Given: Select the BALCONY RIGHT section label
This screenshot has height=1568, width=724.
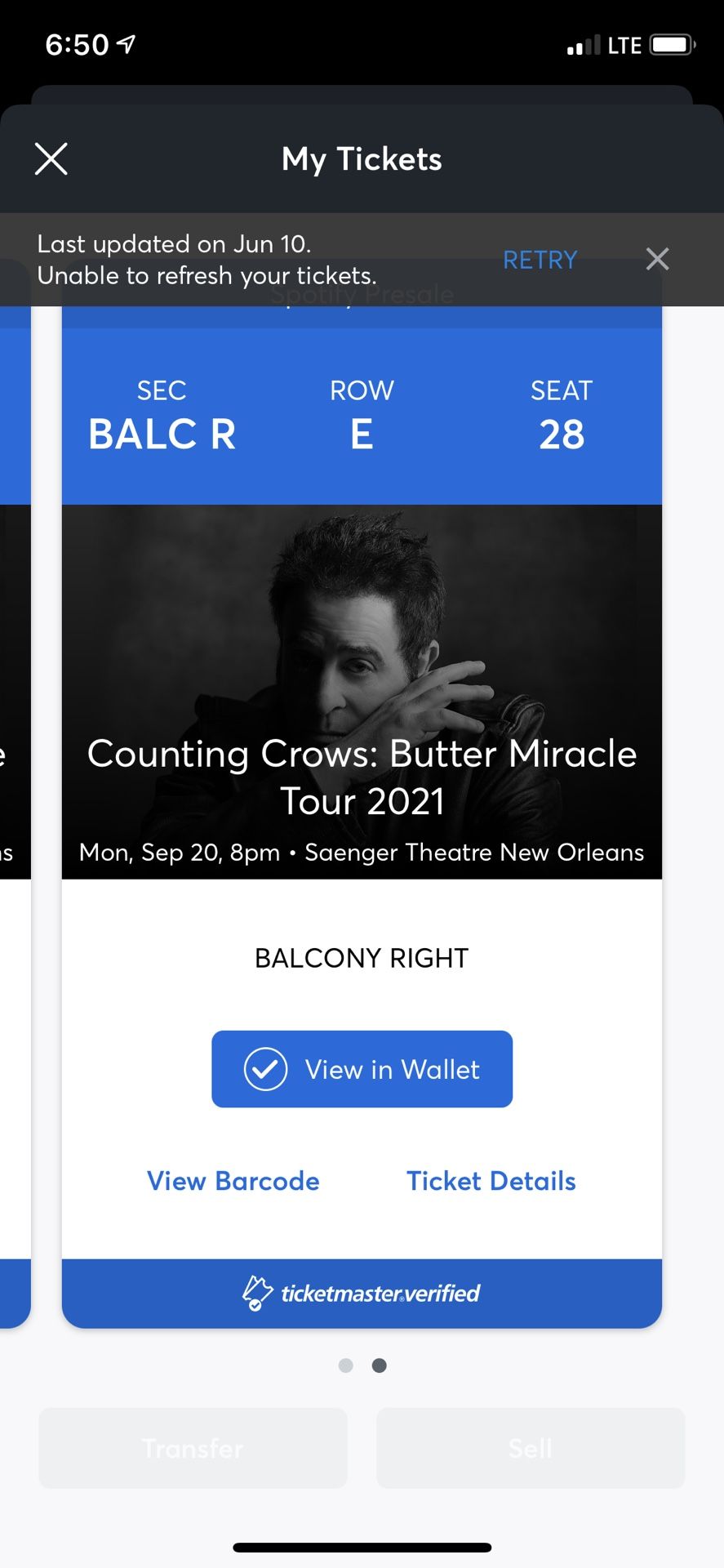Looking at the screenshot, I should (x=362, y=957).
